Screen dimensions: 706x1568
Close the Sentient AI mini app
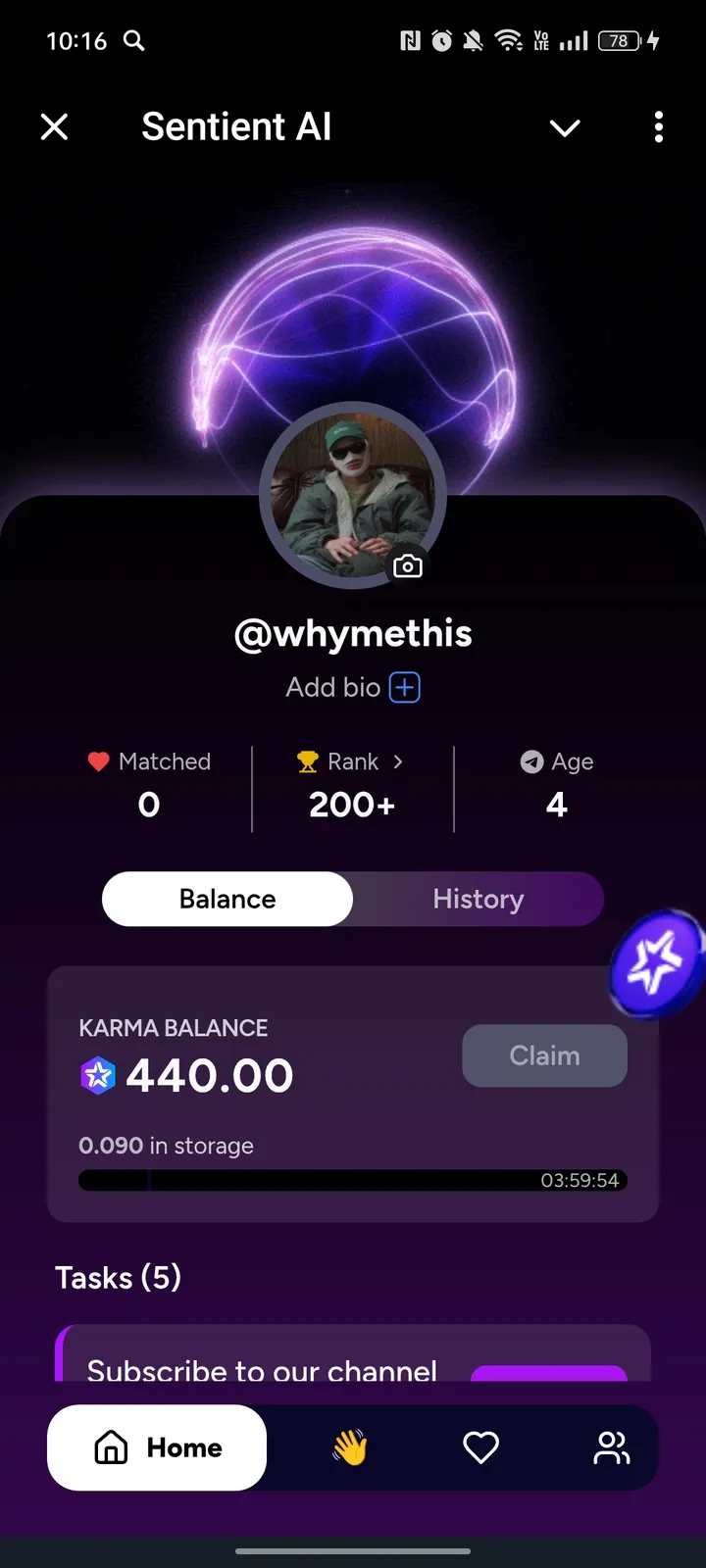coord(55,126)
